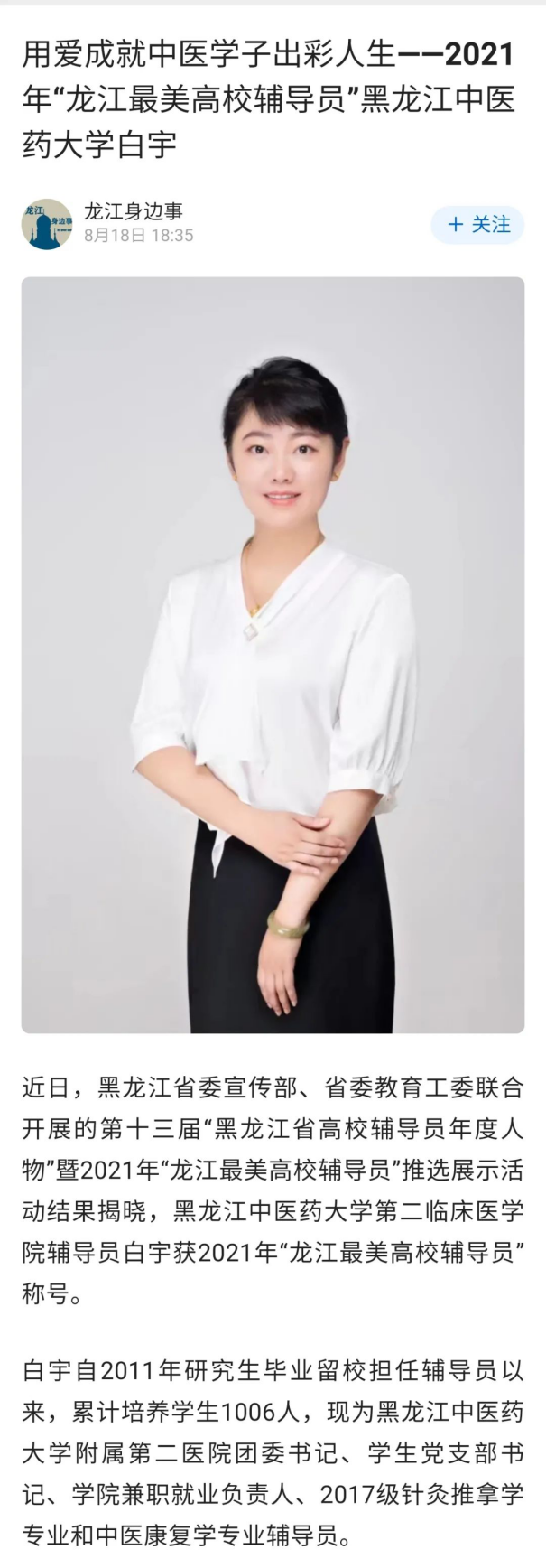Viewport: 546px width, 1568px height.
Task: Open the 龙江身边事 author avatar
Action: tap(47, 224)
